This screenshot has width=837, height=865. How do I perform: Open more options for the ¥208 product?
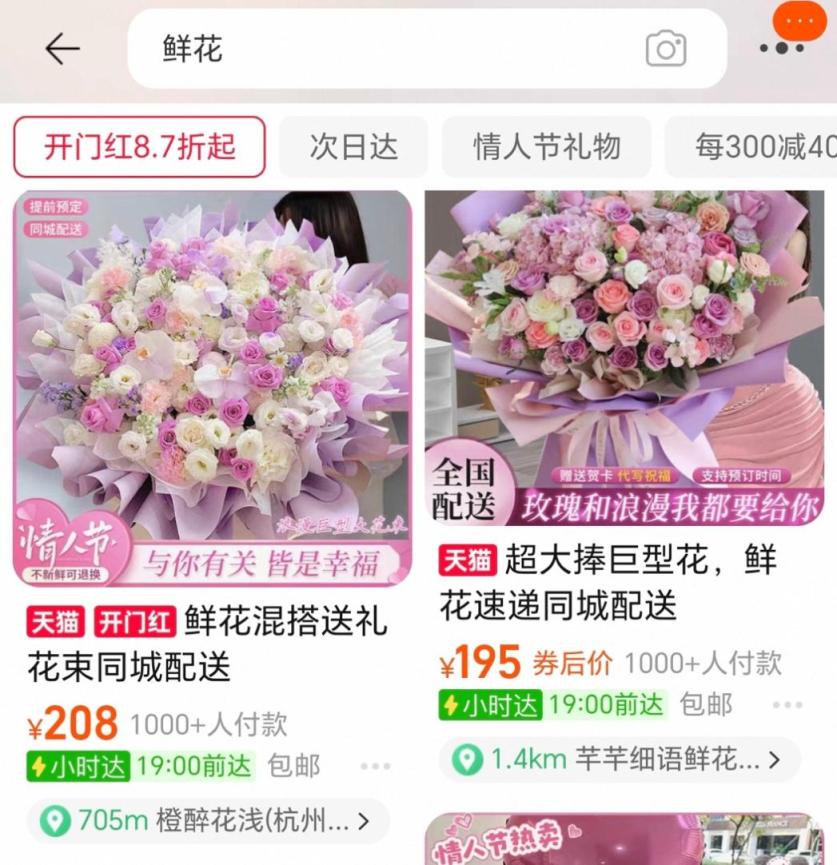click(375, 766)
